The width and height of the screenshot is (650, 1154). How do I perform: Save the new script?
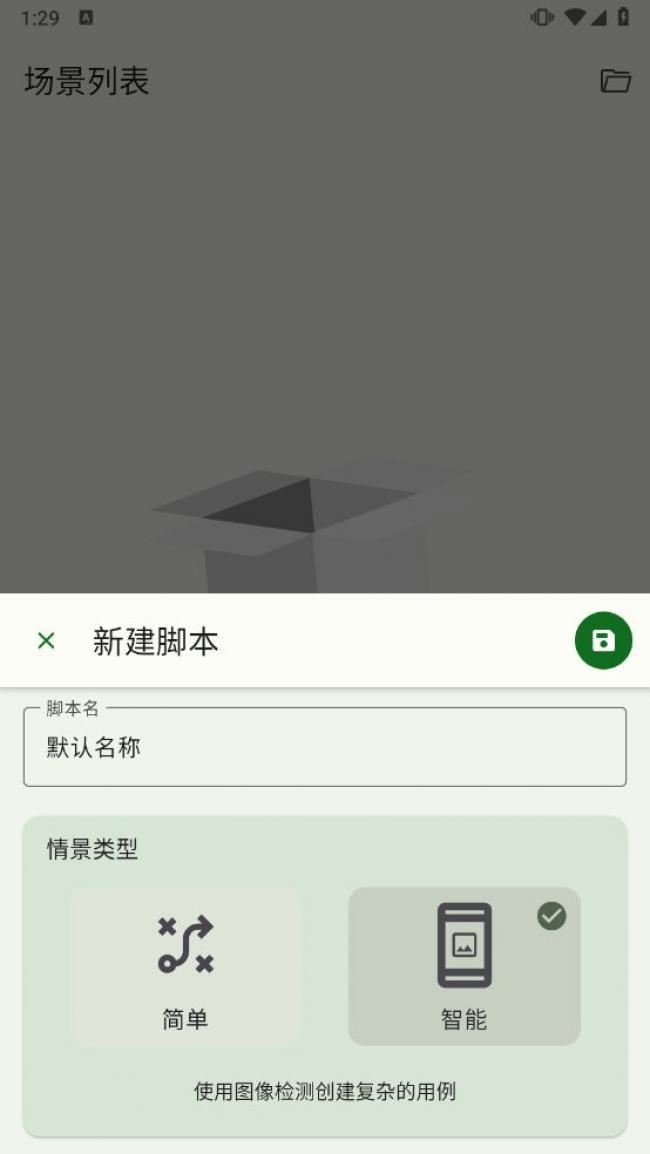[x=603, y=641]
